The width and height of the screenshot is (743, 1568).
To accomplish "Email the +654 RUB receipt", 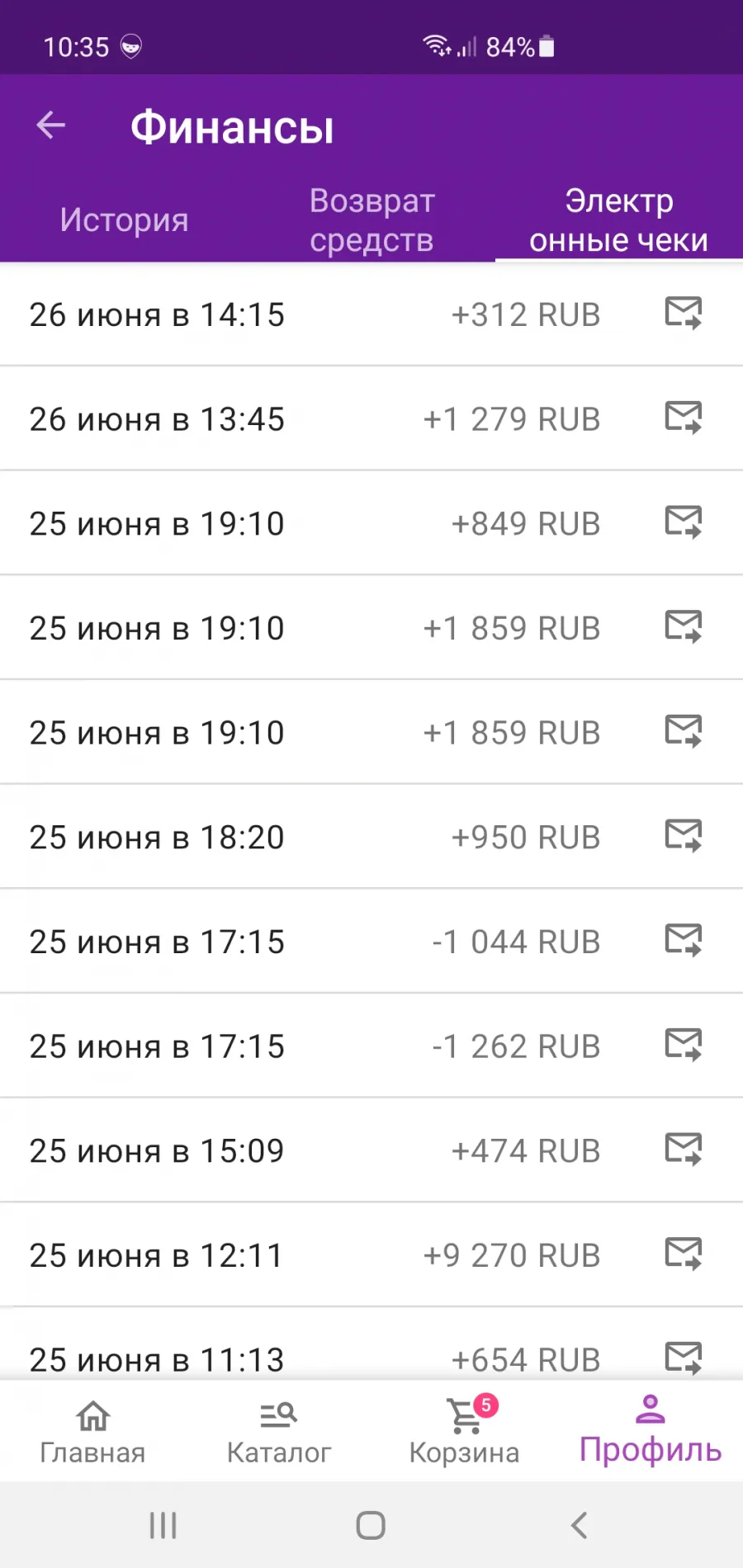I will [x=684, y=1358].
